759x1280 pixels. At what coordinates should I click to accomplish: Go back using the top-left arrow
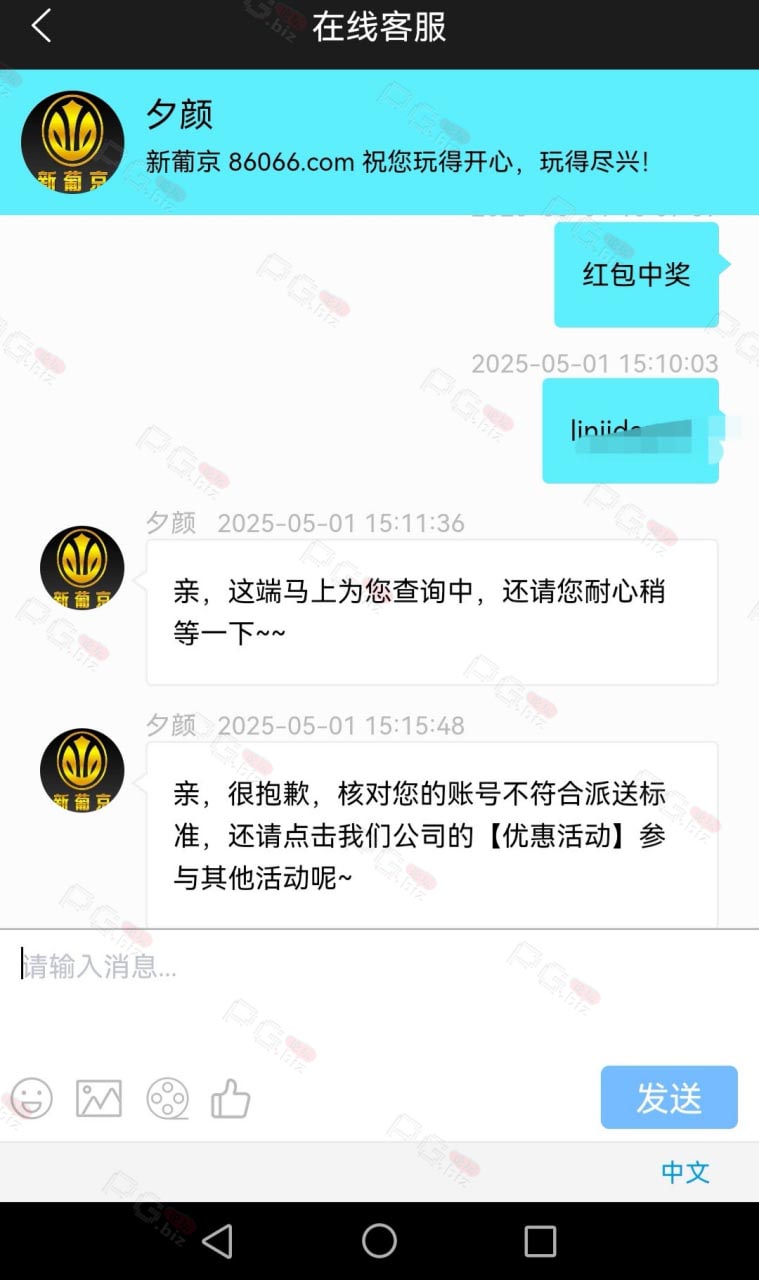coord(41,26)
